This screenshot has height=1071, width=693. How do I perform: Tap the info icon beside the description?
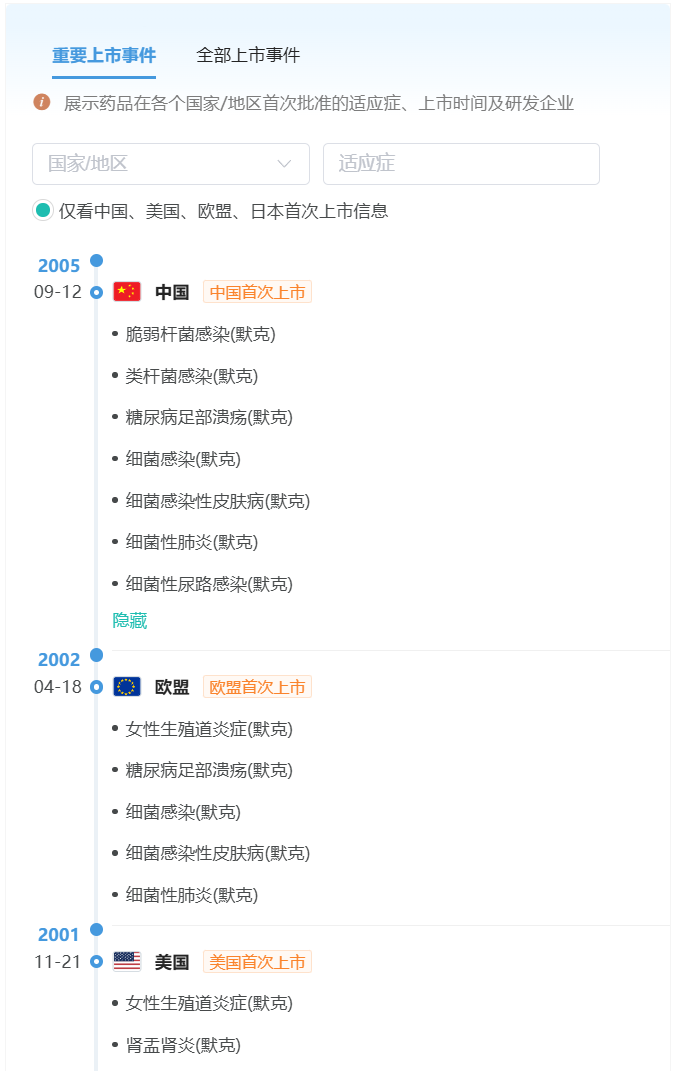click(42, 102)
